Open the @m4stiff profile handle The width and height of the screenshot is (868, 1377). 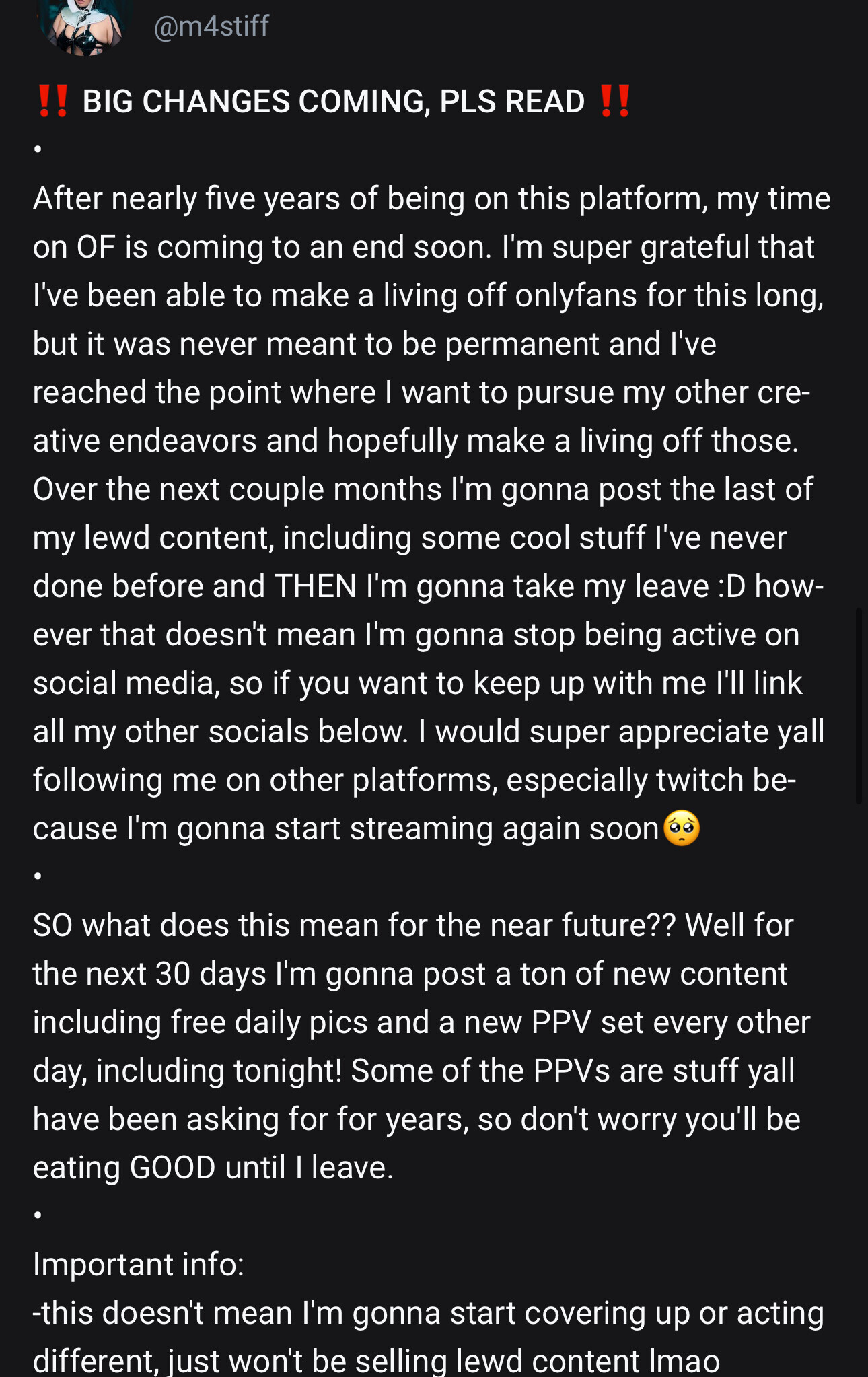(211, 27)
